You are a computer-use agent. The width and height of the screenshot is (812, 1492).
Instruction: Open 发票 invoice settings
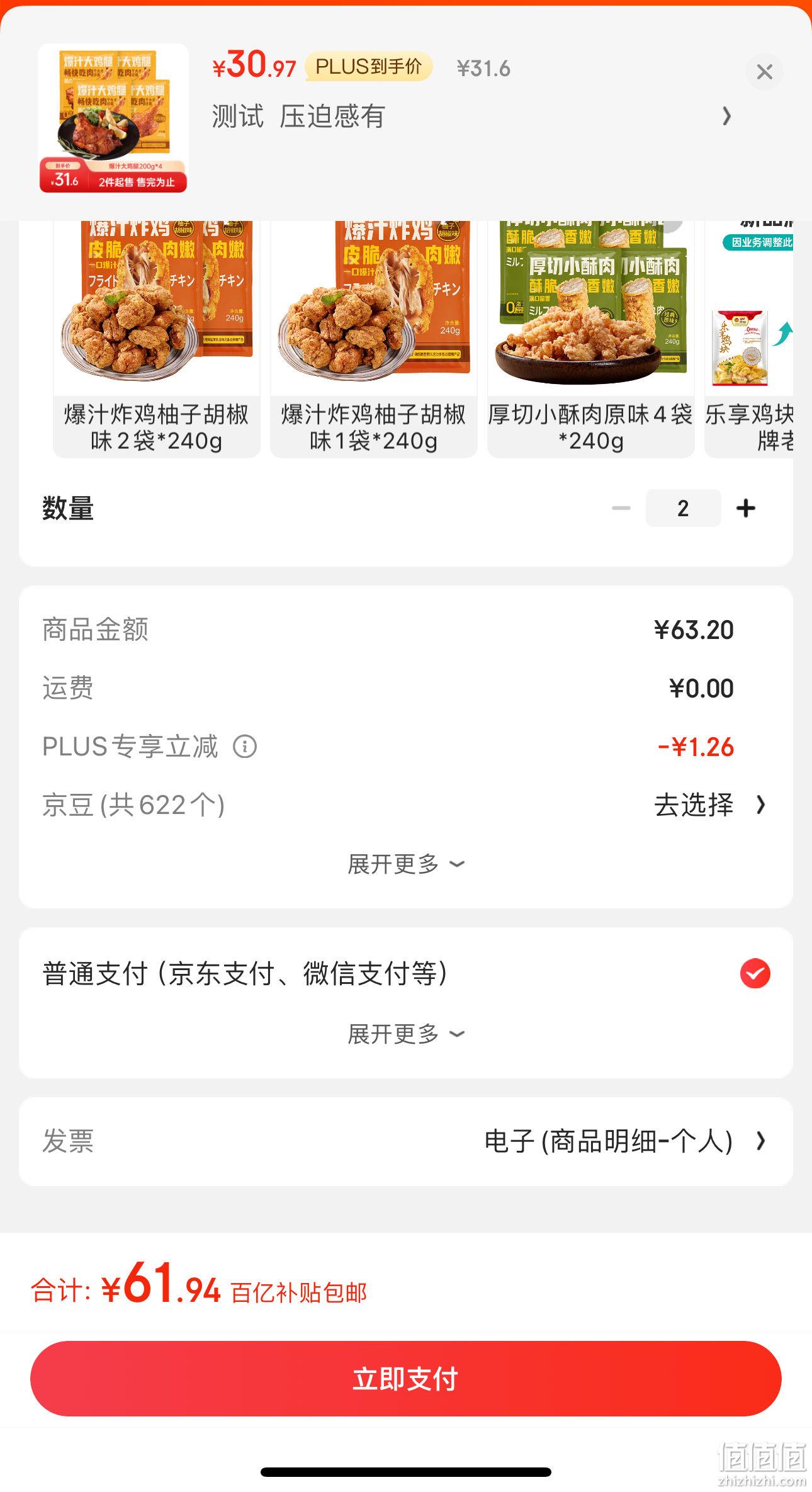point(406,1141)
